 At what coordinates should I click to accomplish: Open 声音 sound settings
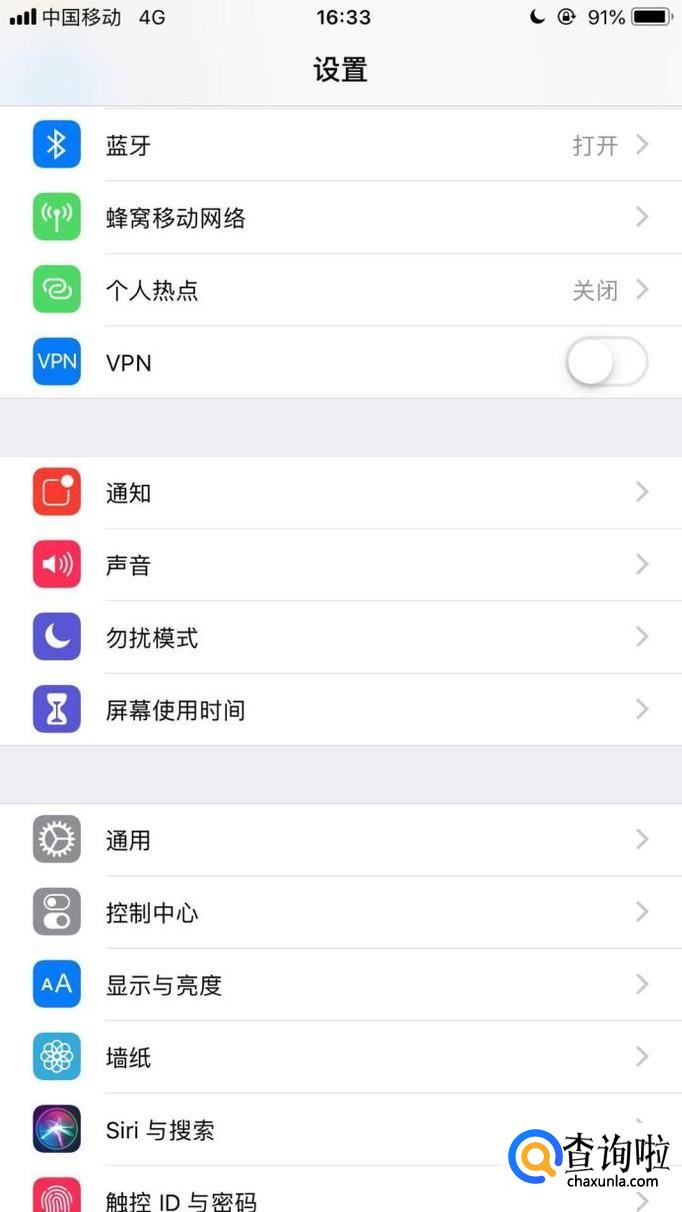coord(340,565)
